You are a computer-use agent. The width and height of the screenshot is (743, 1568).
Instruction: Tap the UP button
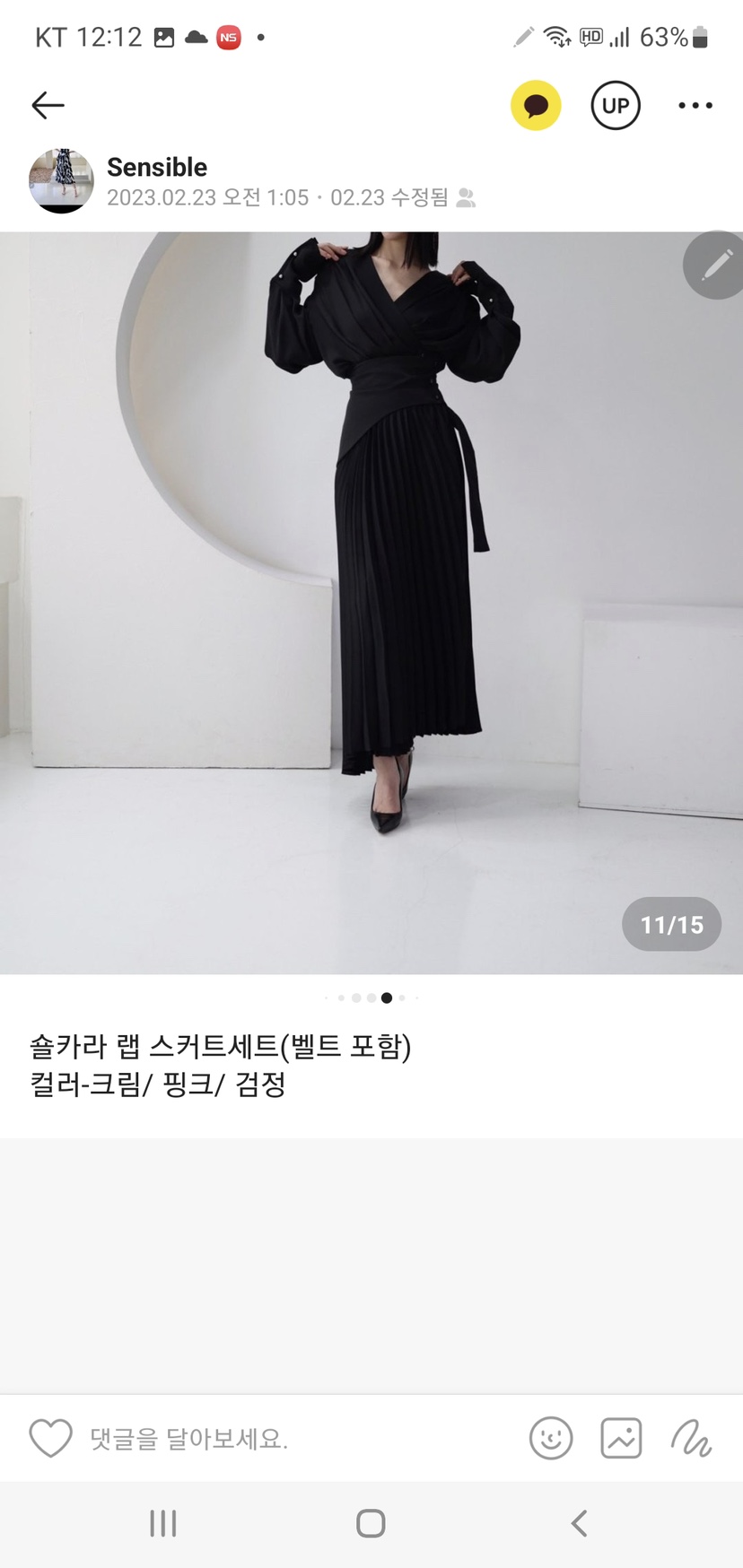coord(616,106)
